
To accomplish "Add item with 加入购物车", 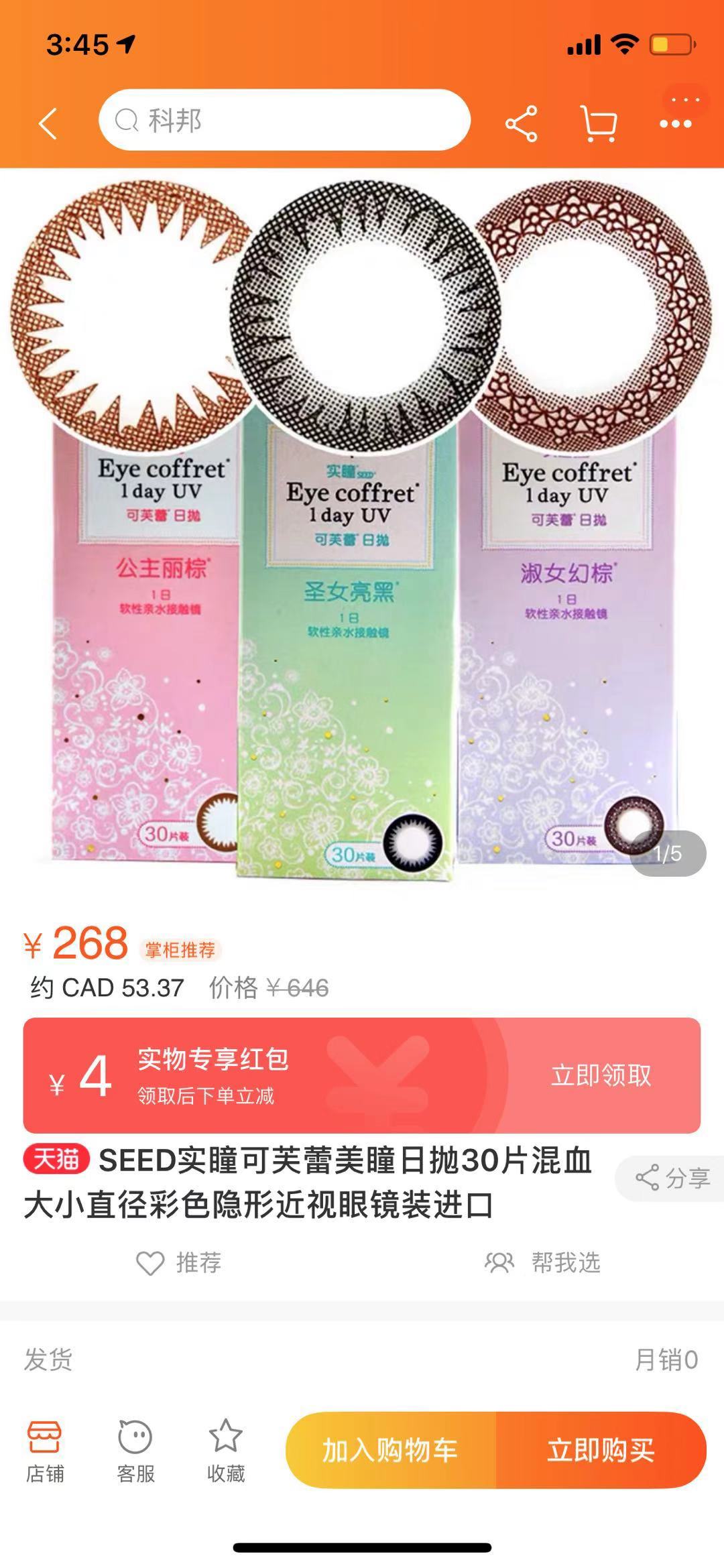I will point(391,1450).
